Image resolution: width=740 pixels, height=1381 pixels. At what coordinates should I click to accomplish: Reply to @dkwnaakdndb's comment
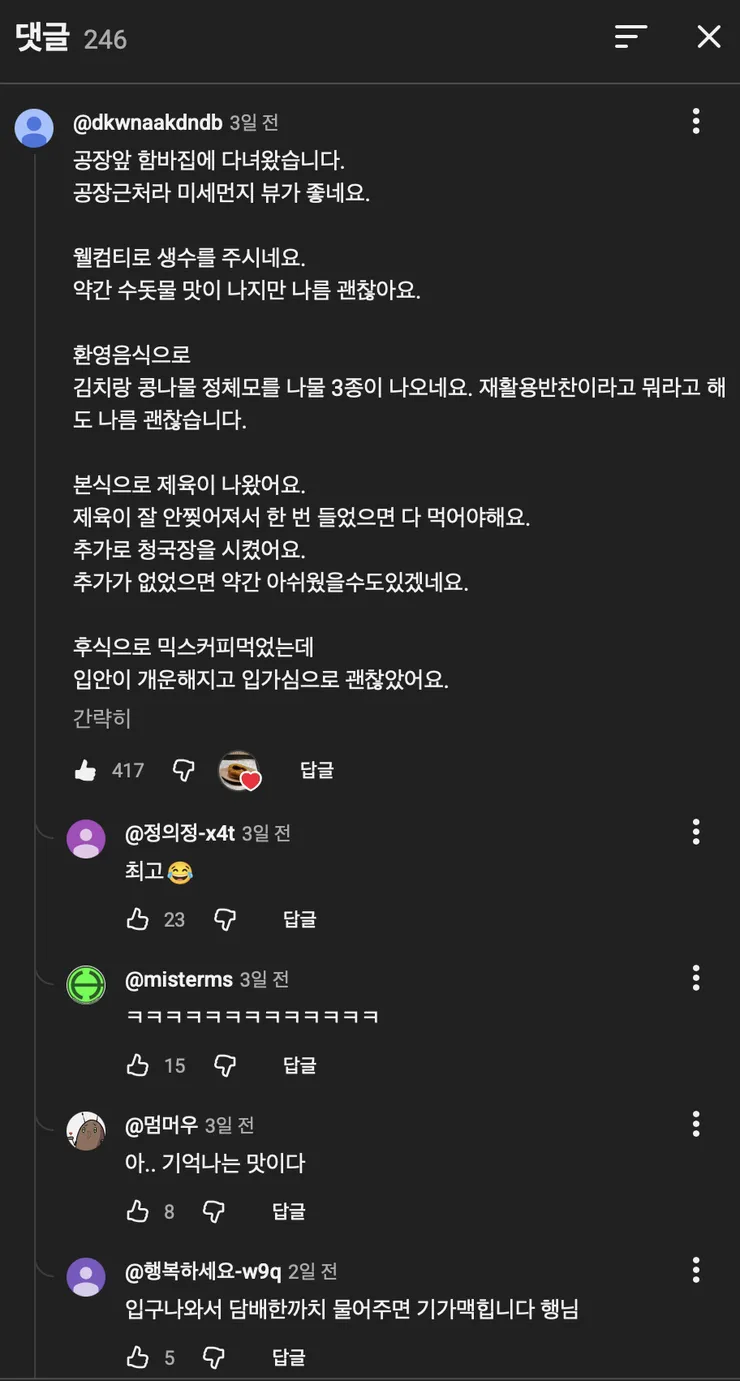coord(317,770)
